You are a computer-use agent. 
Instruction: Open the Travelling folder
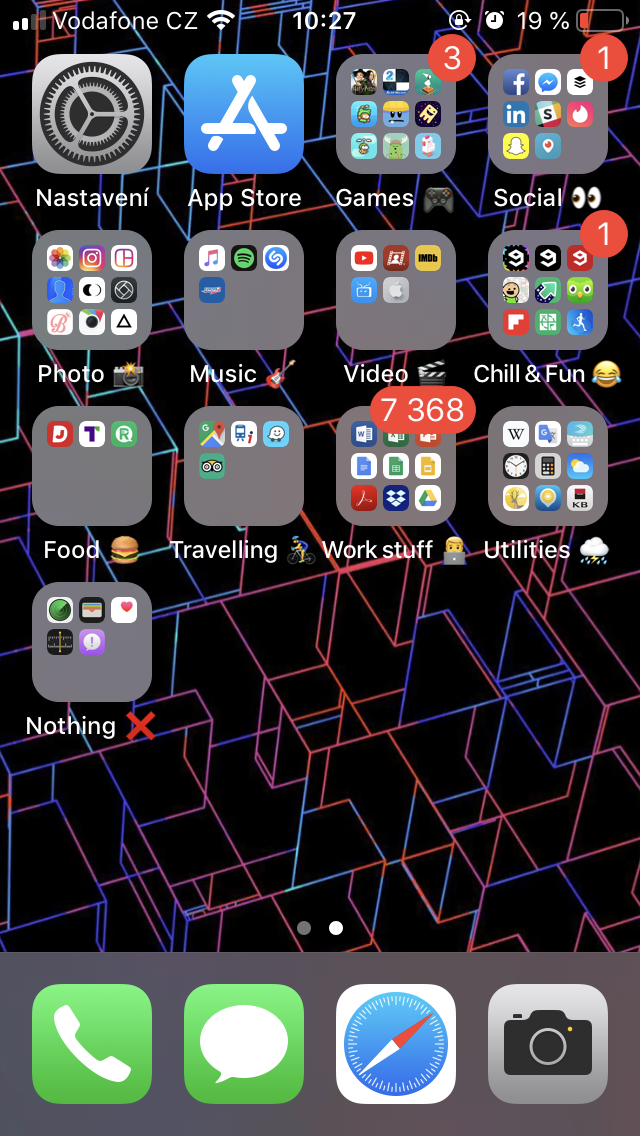[x=244, y=466]
